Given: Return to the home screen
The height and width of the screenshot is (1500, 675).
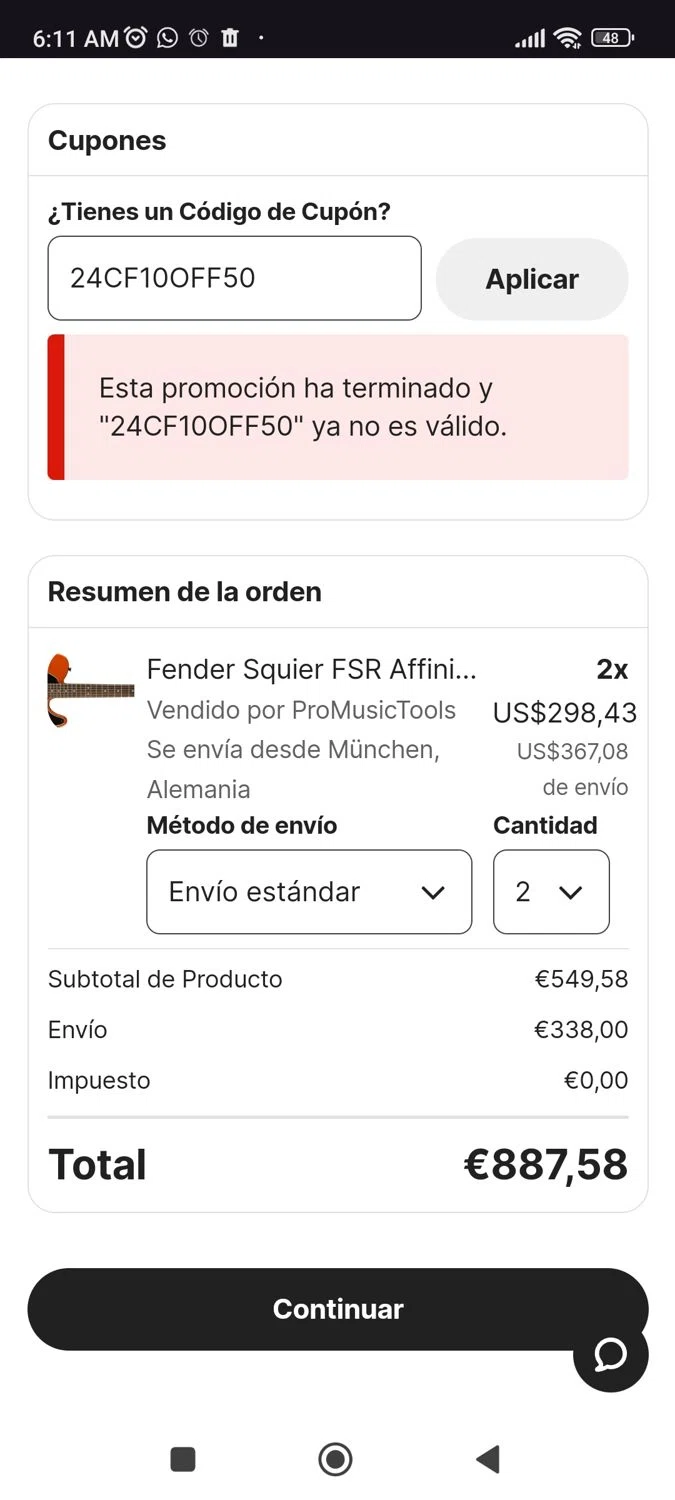Looking at the screenshot, I should click(x=335, y=1460).
